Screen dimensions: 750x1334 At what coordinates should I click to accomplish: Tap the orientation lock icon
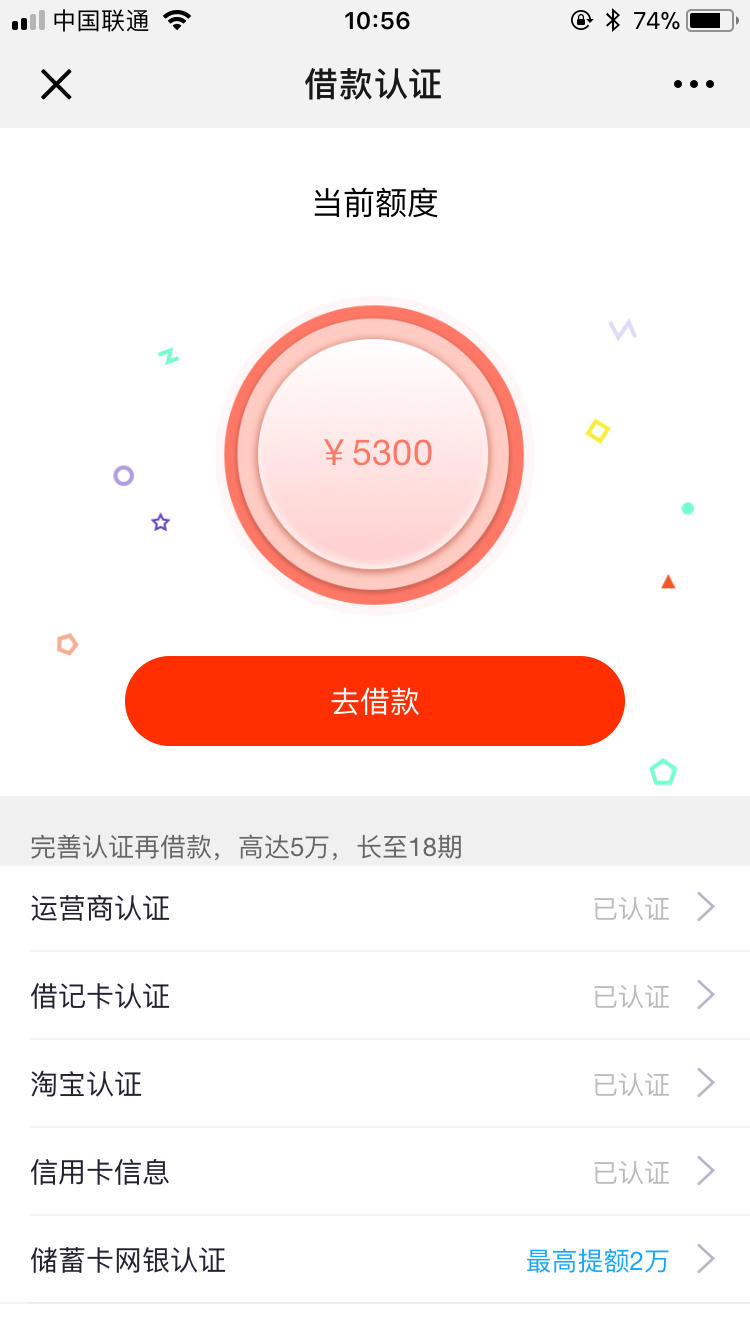(581, 19)
